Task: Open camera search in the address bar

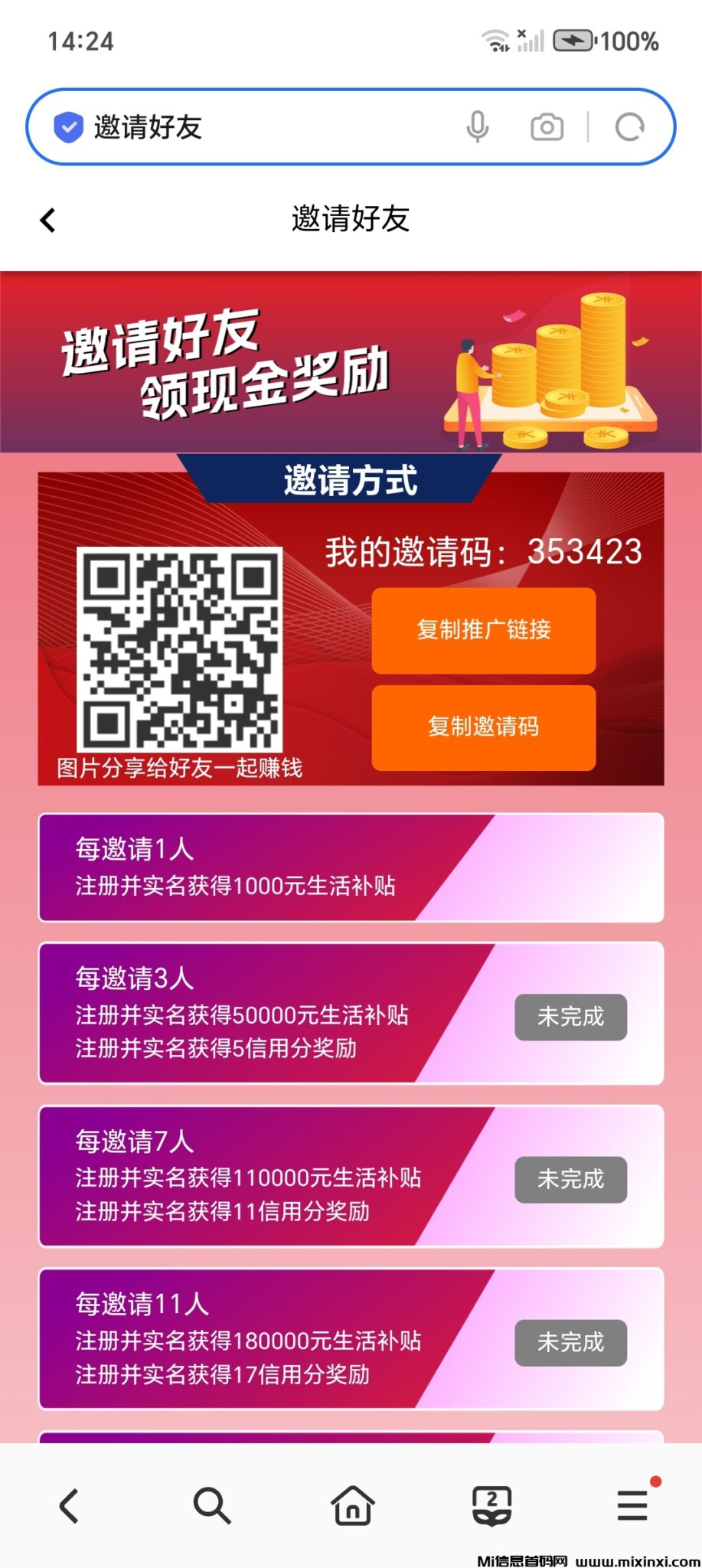Action: (547, 127)
